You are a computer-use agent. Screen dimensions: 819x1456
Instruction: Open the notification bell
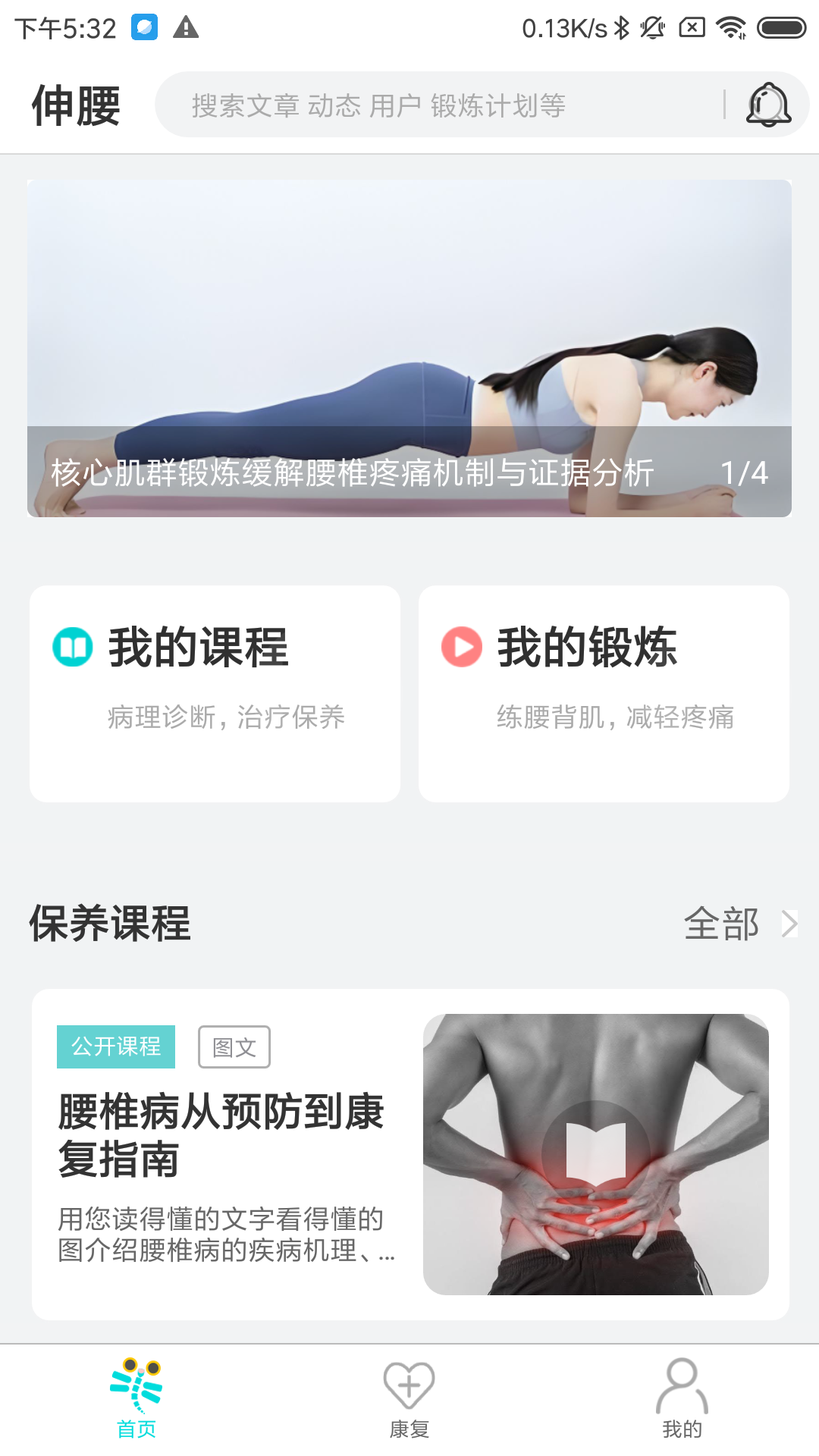point(768,105)
